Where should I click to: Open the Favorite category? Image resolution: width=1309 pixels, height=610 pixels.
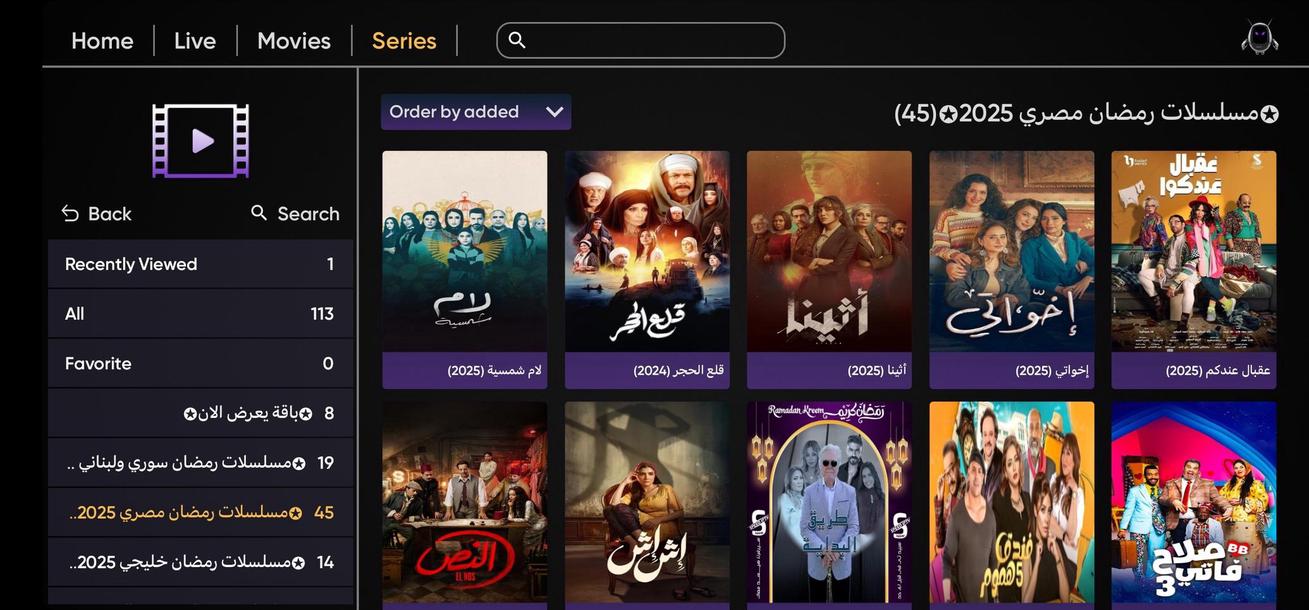pos(200,364)
